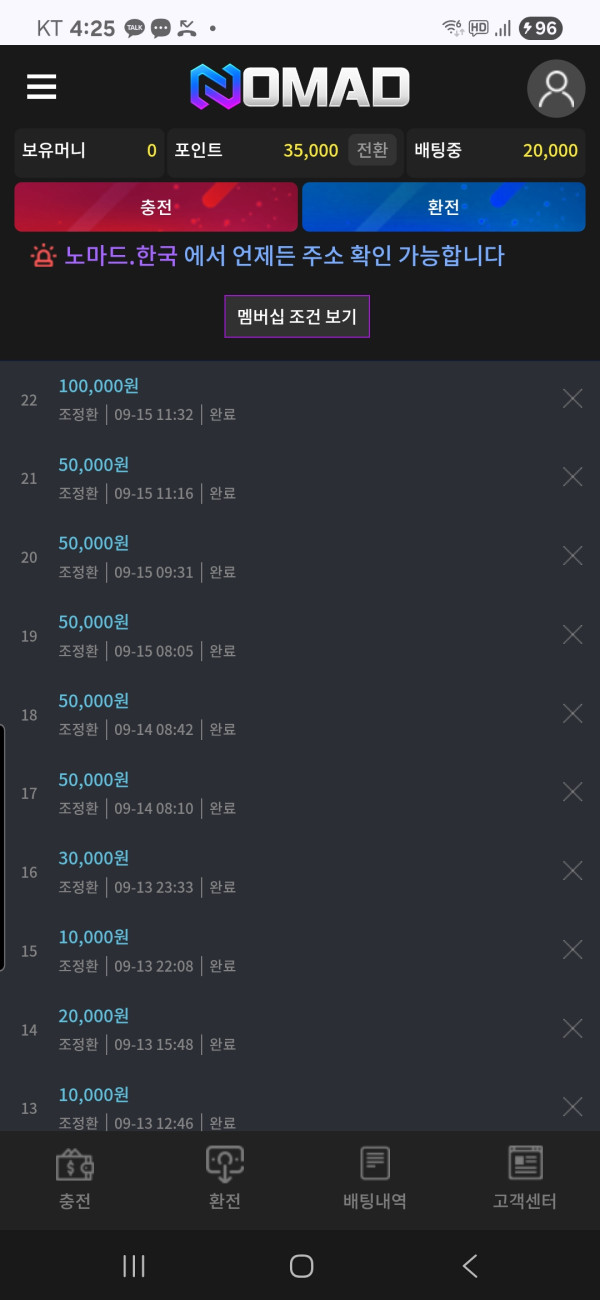Open the 고객센터 customer center tab
This screenshot has height=1300, width=600.
524,1180
